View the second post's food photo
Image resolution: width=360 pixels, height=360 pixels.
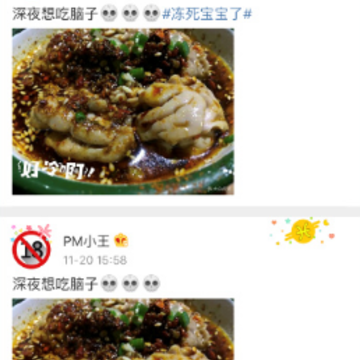point(123,329)
